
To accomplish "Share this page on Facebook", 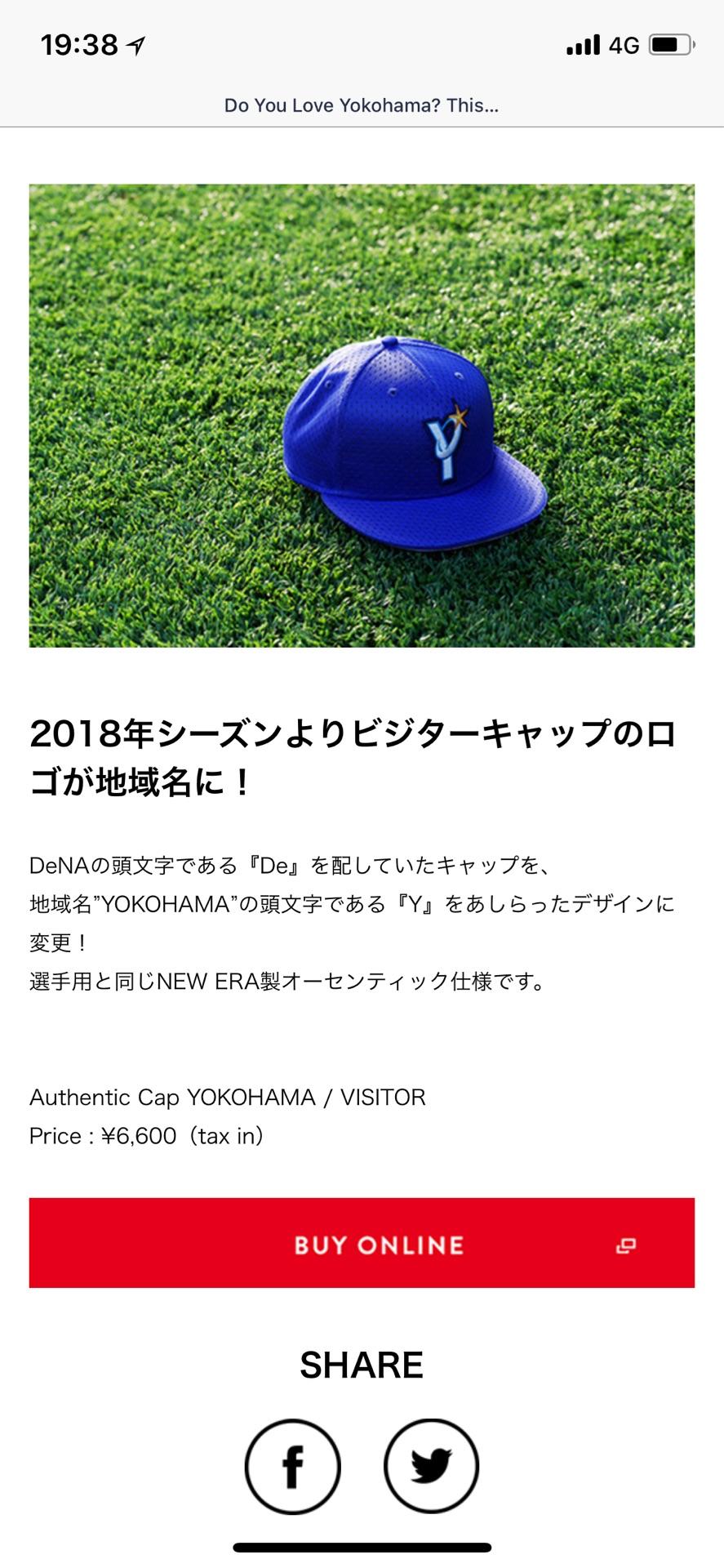I will pos(292,1466).
